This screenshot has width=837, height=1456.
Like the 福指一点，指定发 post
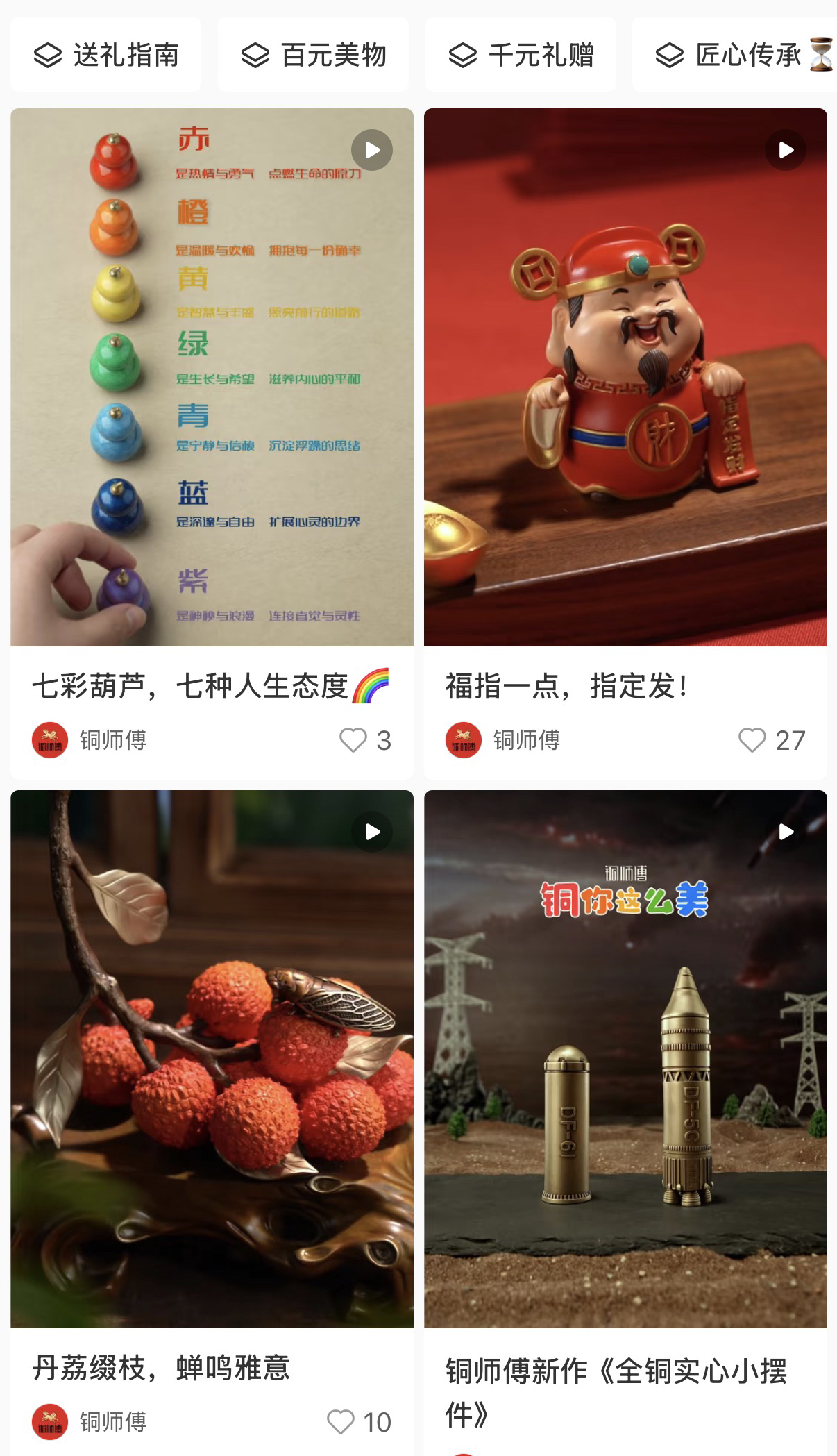[x=752, y=740]
